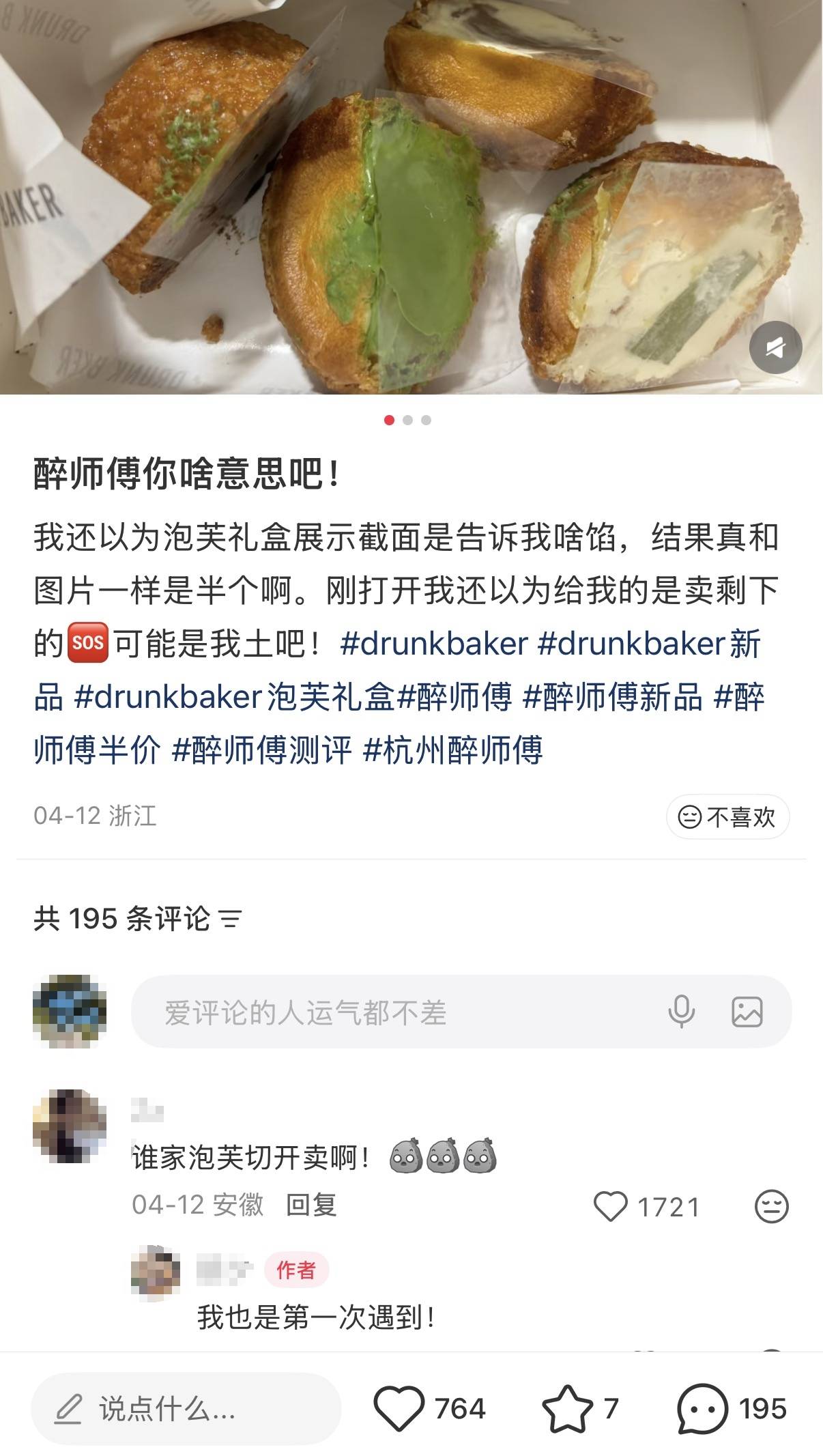Attach an image to your comment
This screenshot has width=823, height=1456.
747,1012
